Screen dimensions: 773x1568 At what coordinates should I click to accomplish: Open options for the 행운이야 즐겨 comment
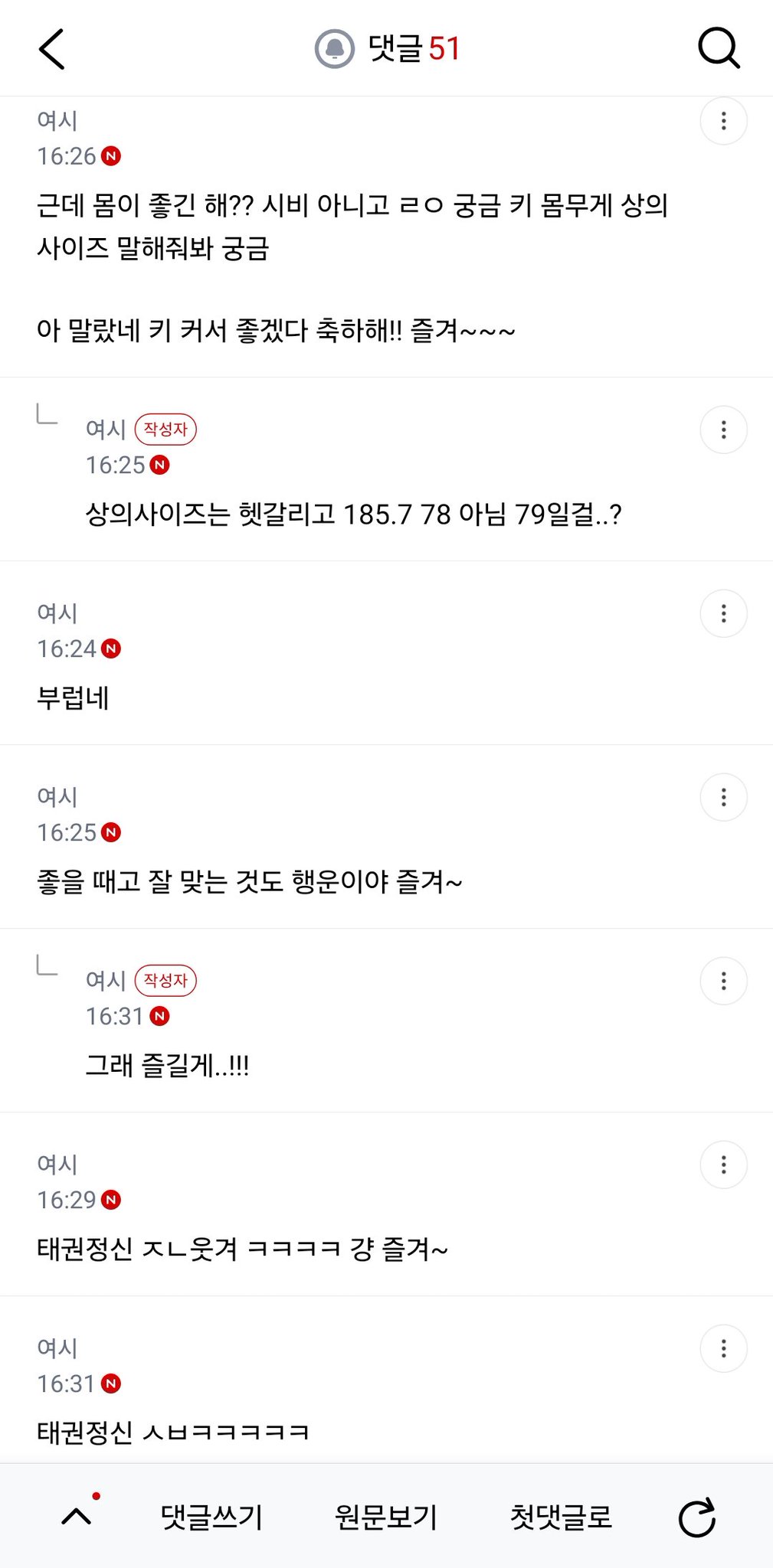723,797
